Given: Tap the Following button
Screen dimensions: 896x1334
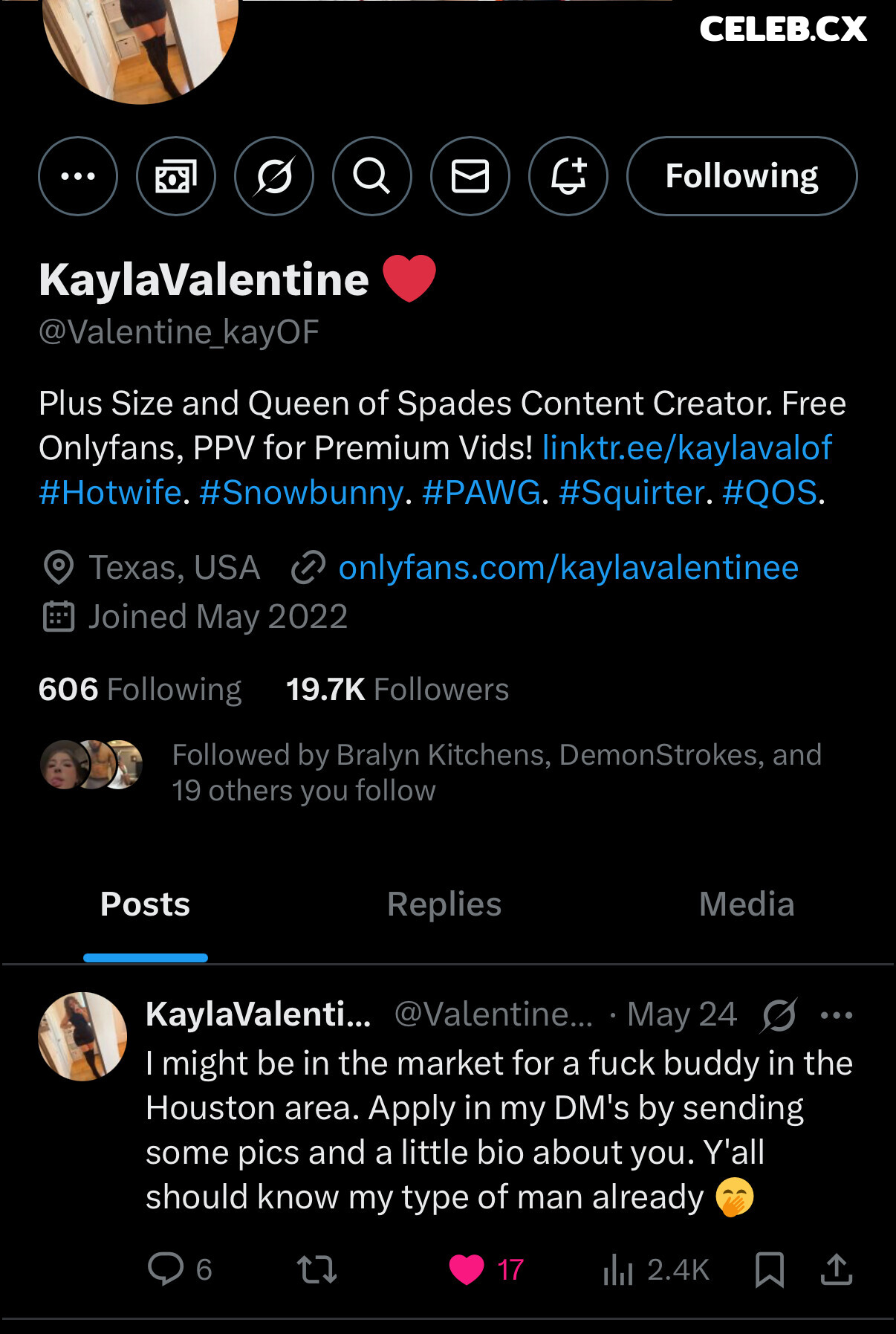Looking at the screenshot, I should click(741, 176).
